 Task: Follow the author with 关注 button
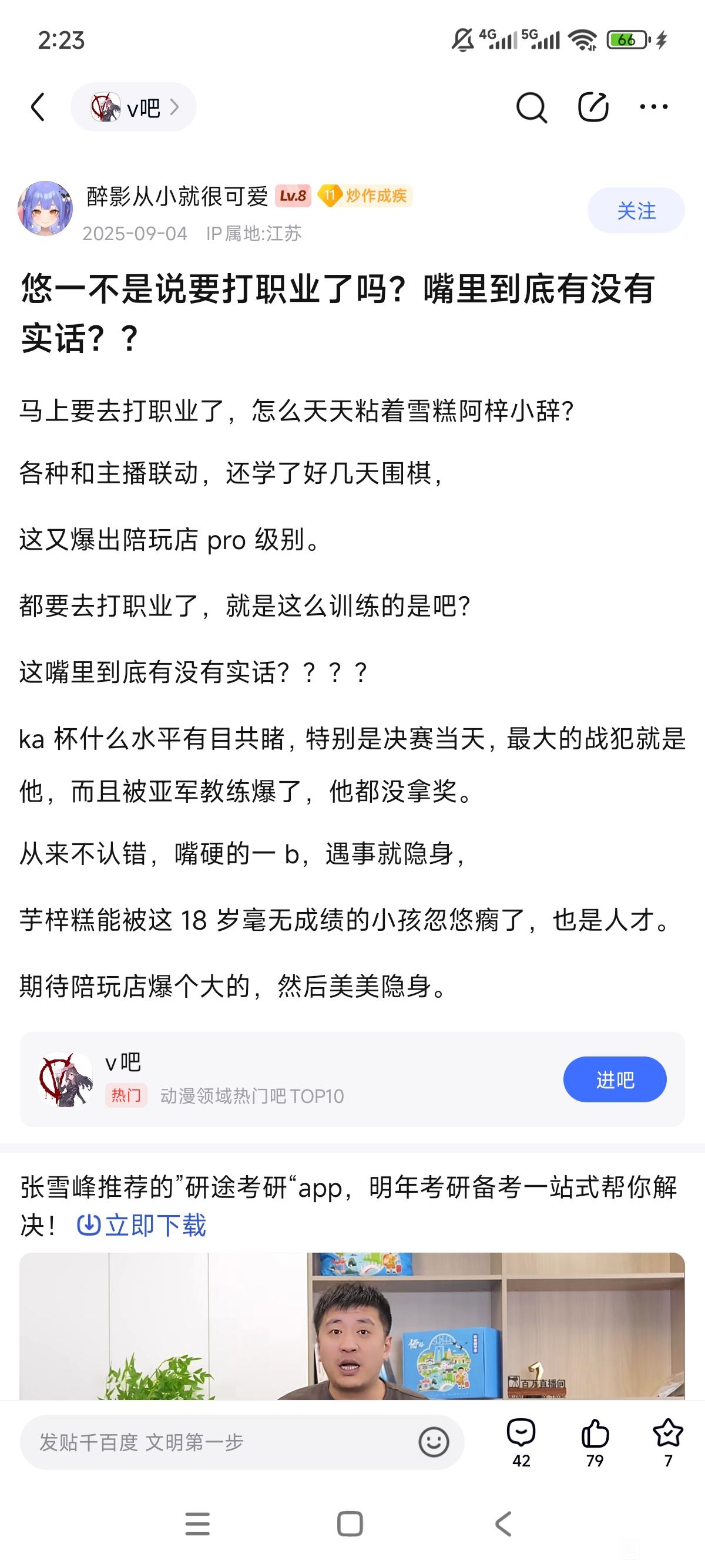tap(636, 211)
